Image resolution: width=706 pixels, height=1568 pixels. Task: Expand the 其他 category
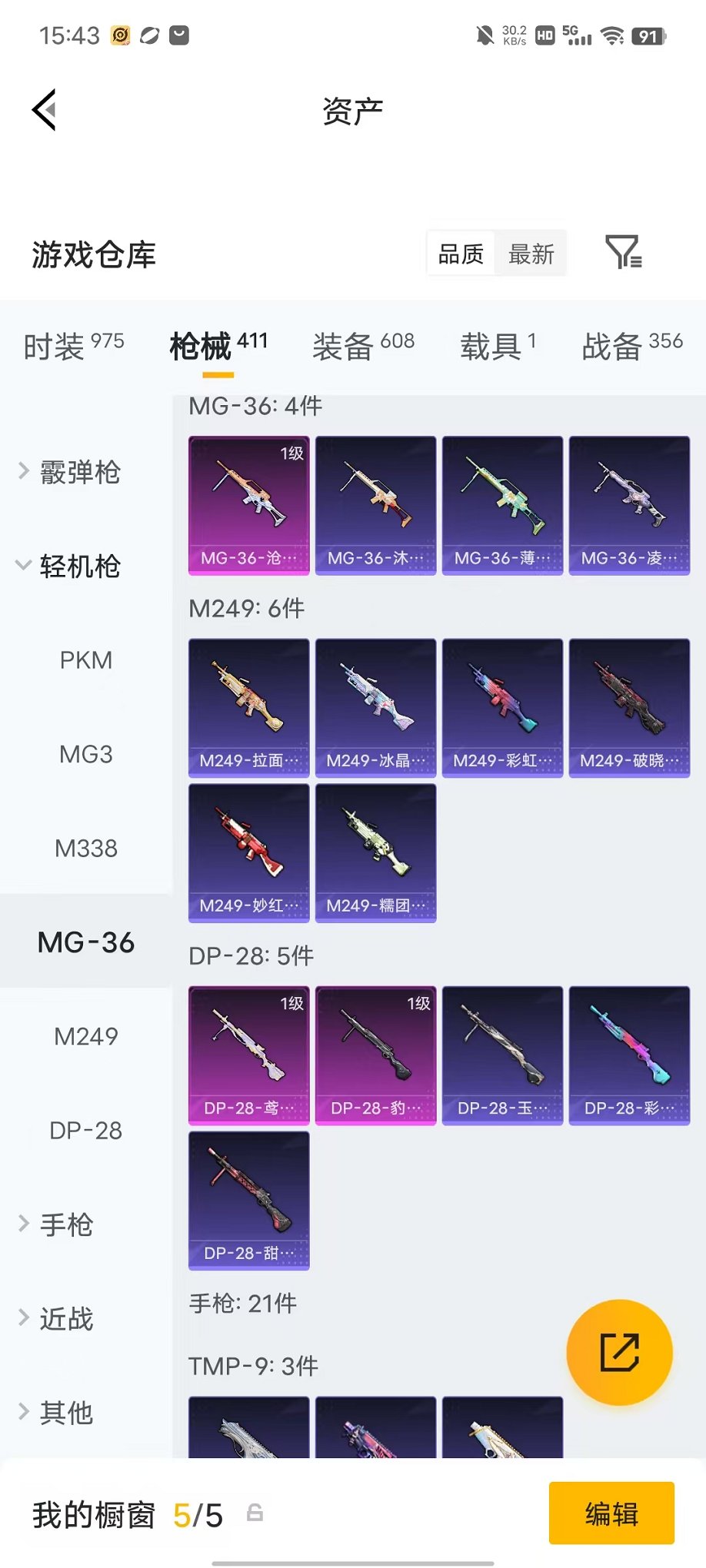coord(55,1413)
